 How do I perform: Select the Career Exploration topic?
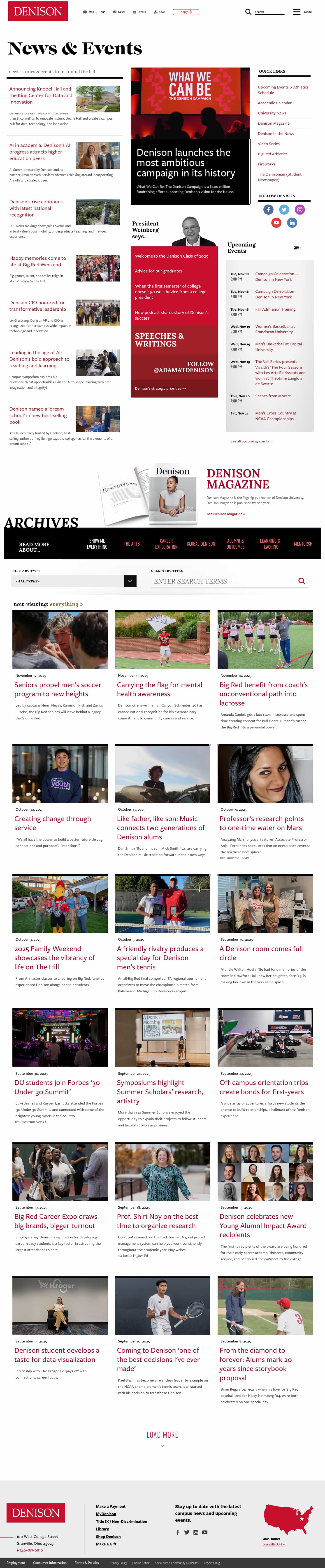click(166, 544)
